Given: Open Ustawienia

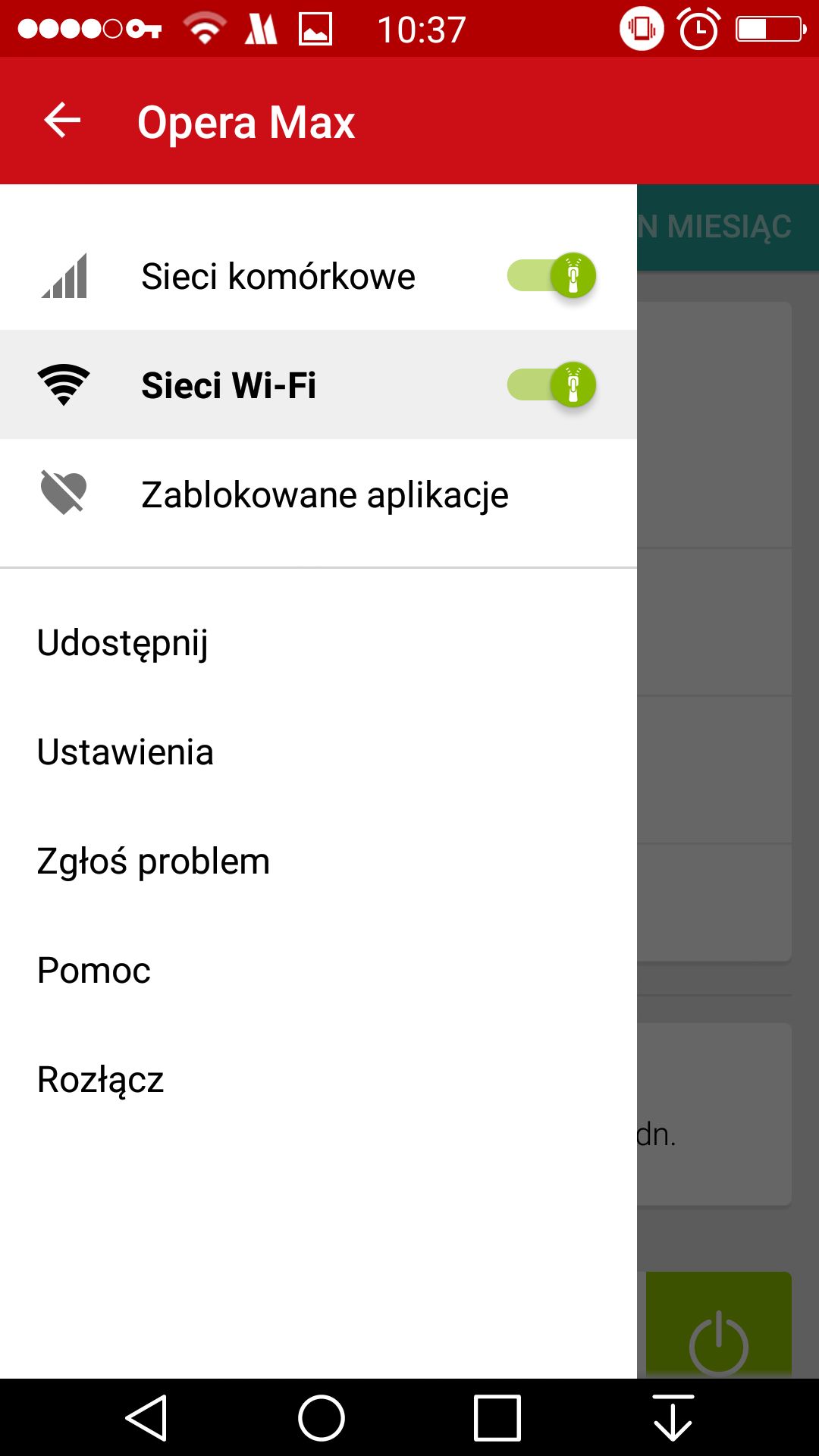Looking at the screenshot, I should coord(318,752).
